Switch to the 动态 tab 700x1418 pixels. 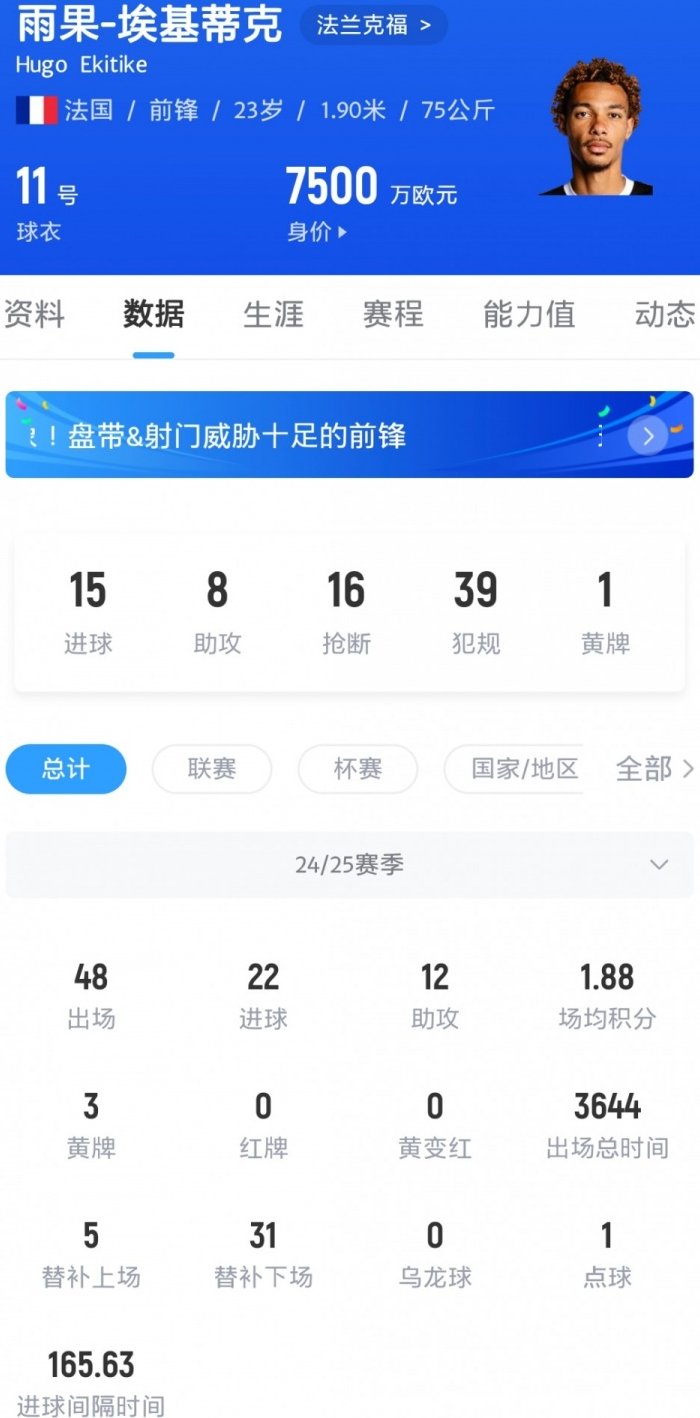coord(664,314)
